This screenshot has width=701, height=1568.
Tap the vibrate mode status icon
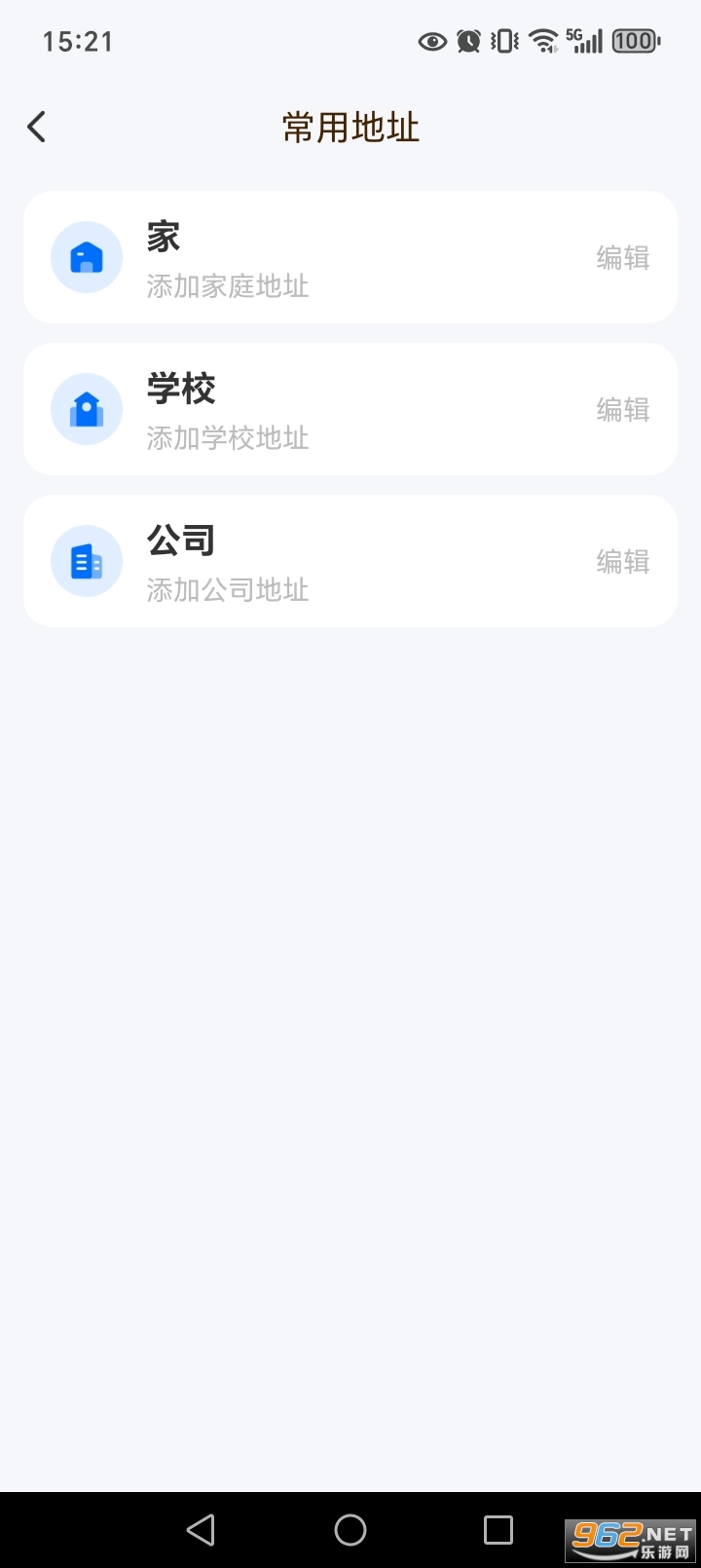pyautogui.click(x=502, y=41)
